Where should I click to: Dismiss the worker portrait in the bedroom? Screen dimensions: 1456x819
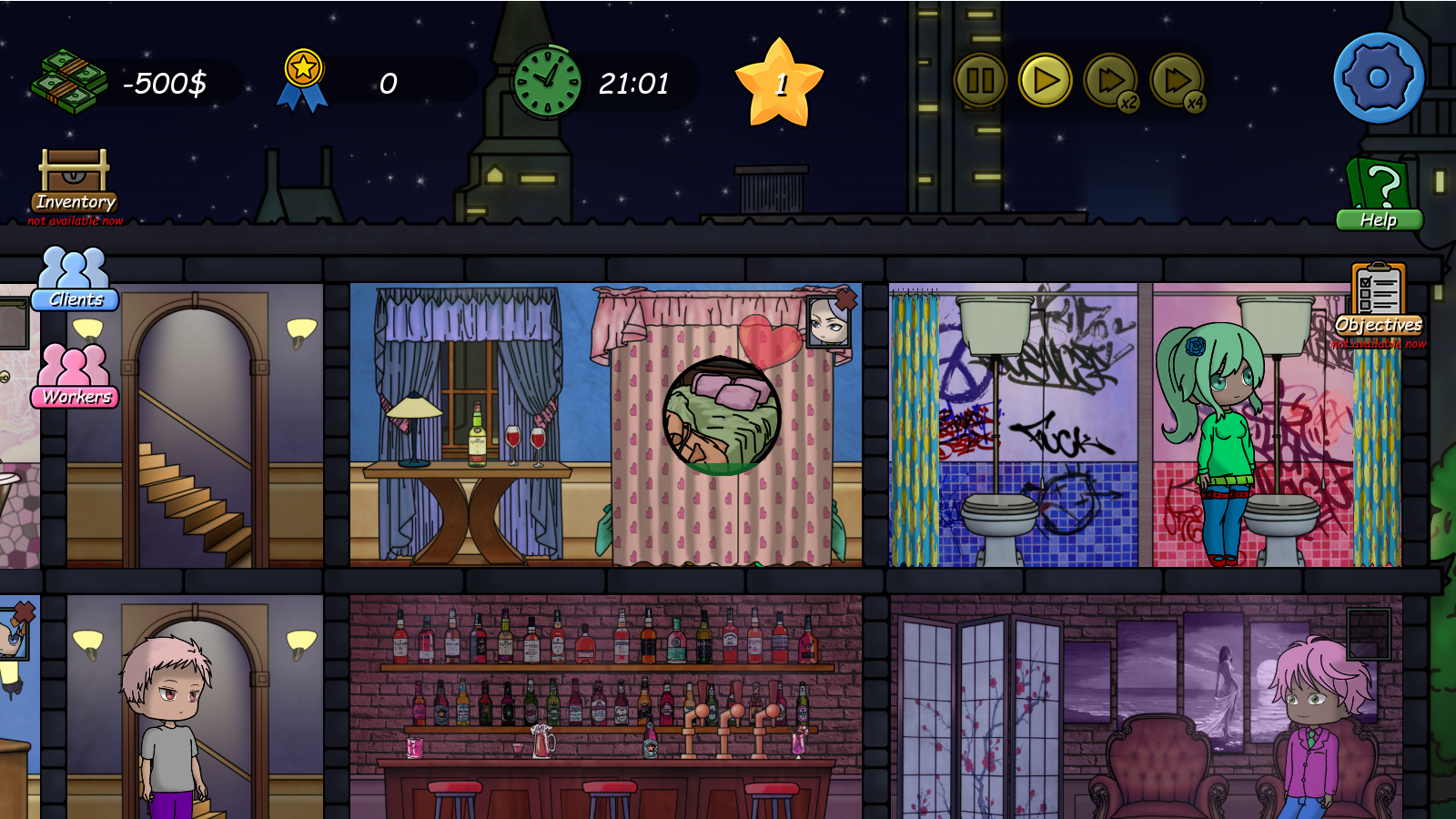click(847, 299)
